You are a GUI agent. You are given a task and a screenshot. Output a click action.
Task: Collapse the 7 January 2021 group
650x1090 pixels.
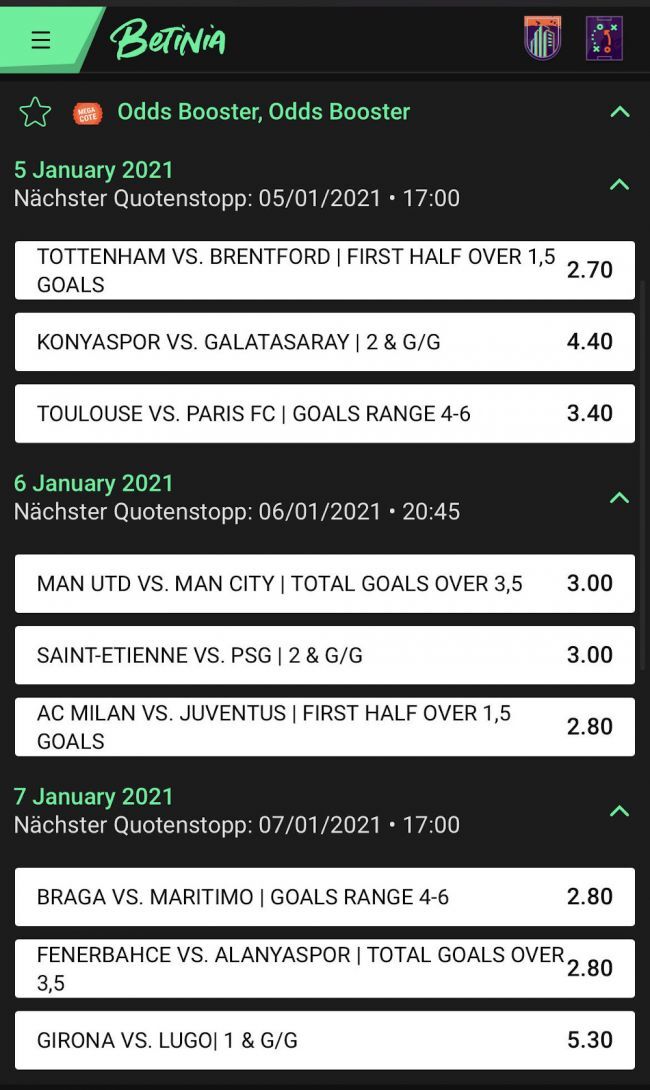(620, 811)
